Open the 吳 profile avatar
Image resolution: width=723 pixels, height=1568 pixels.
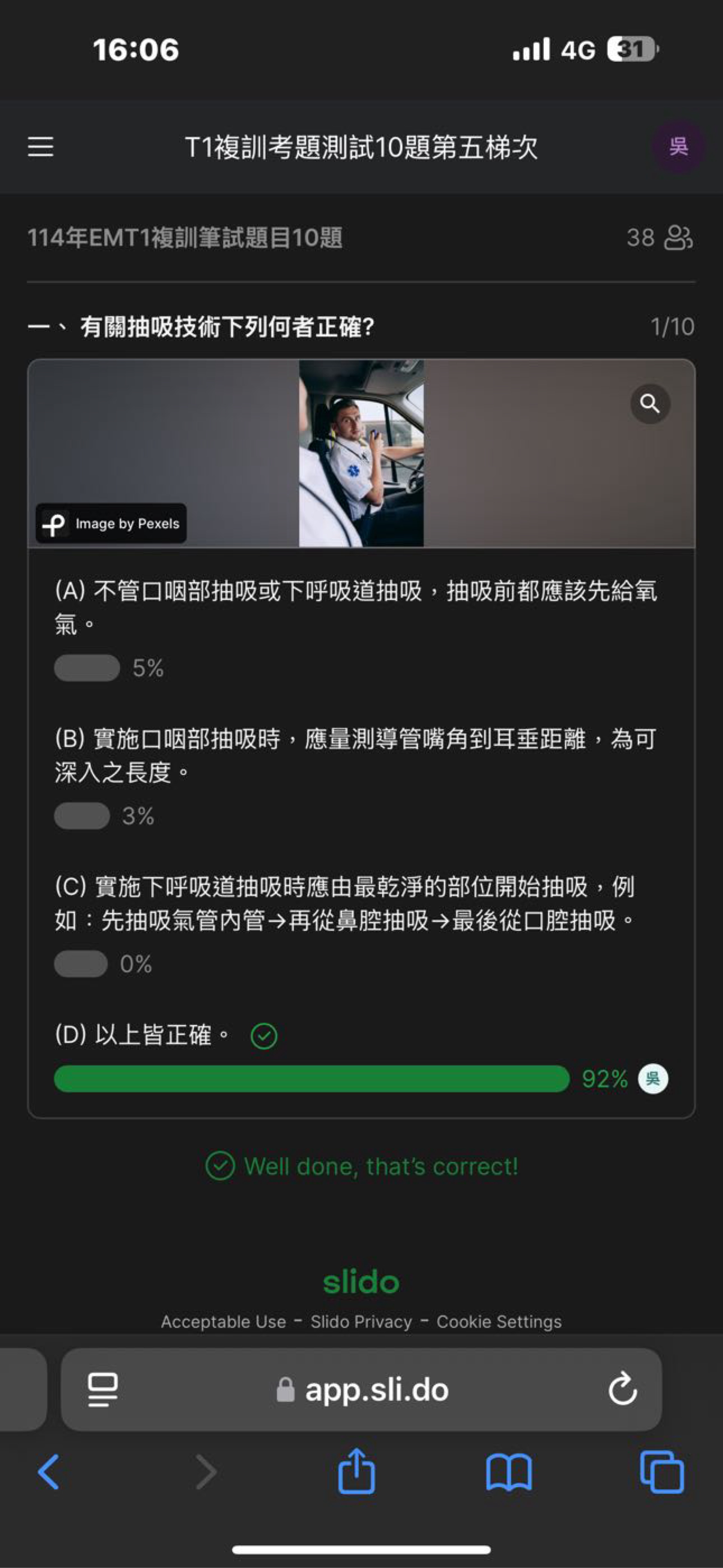(x=678, y=147)
